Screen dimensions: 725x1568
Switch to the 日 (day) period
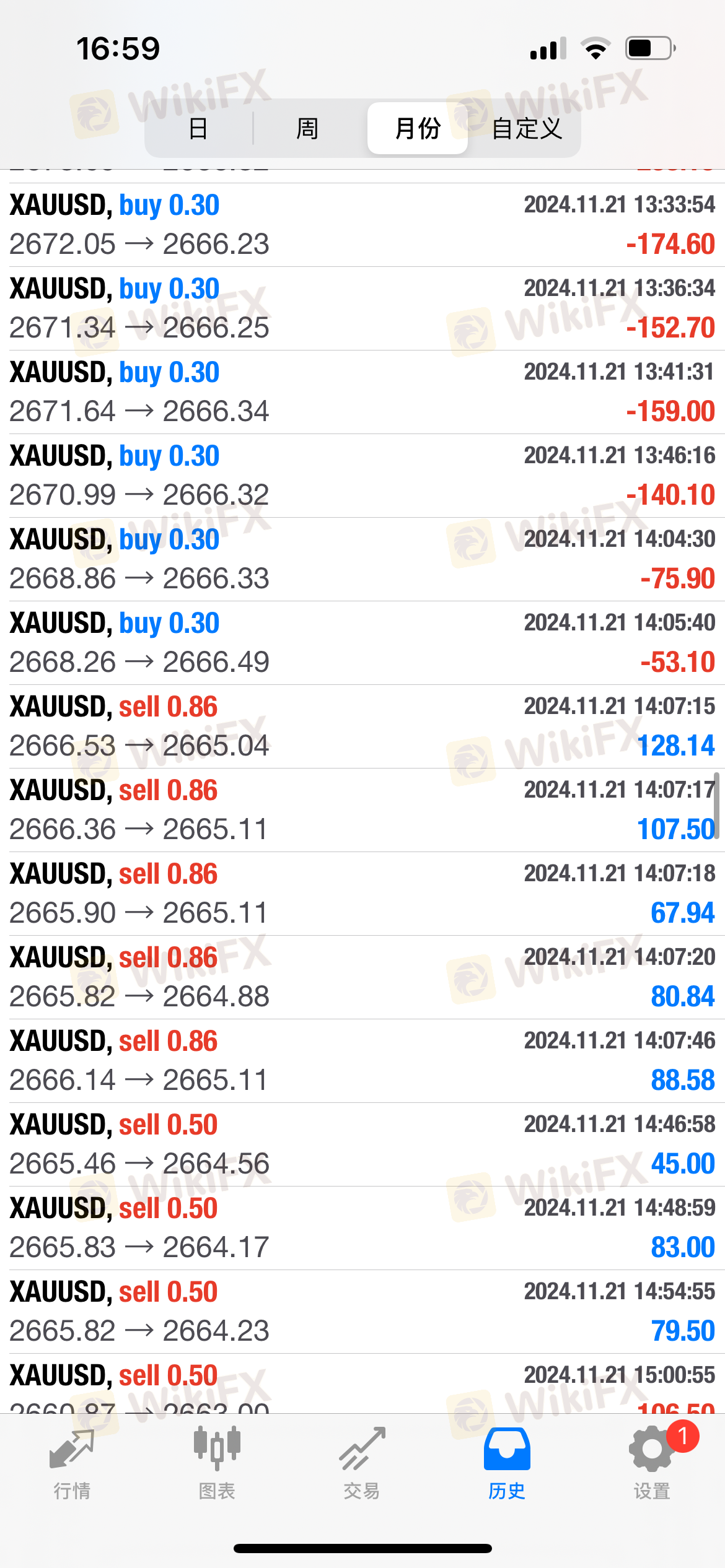(198, 128)
